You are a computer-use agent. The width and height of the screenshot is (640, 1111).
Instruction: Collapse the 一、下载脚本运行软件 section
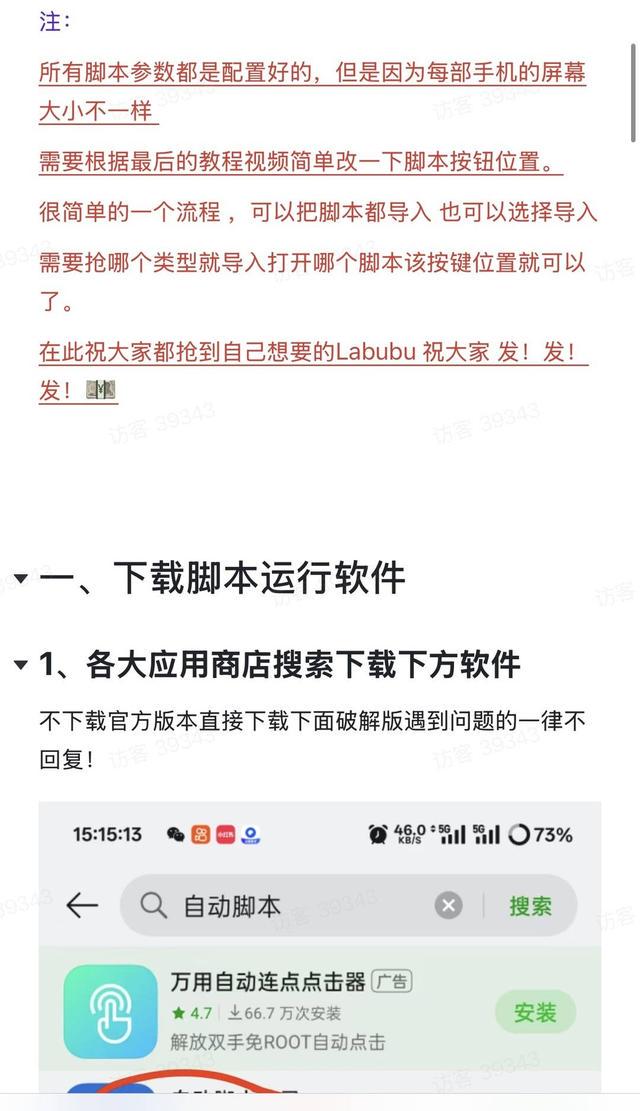point(20,579)
